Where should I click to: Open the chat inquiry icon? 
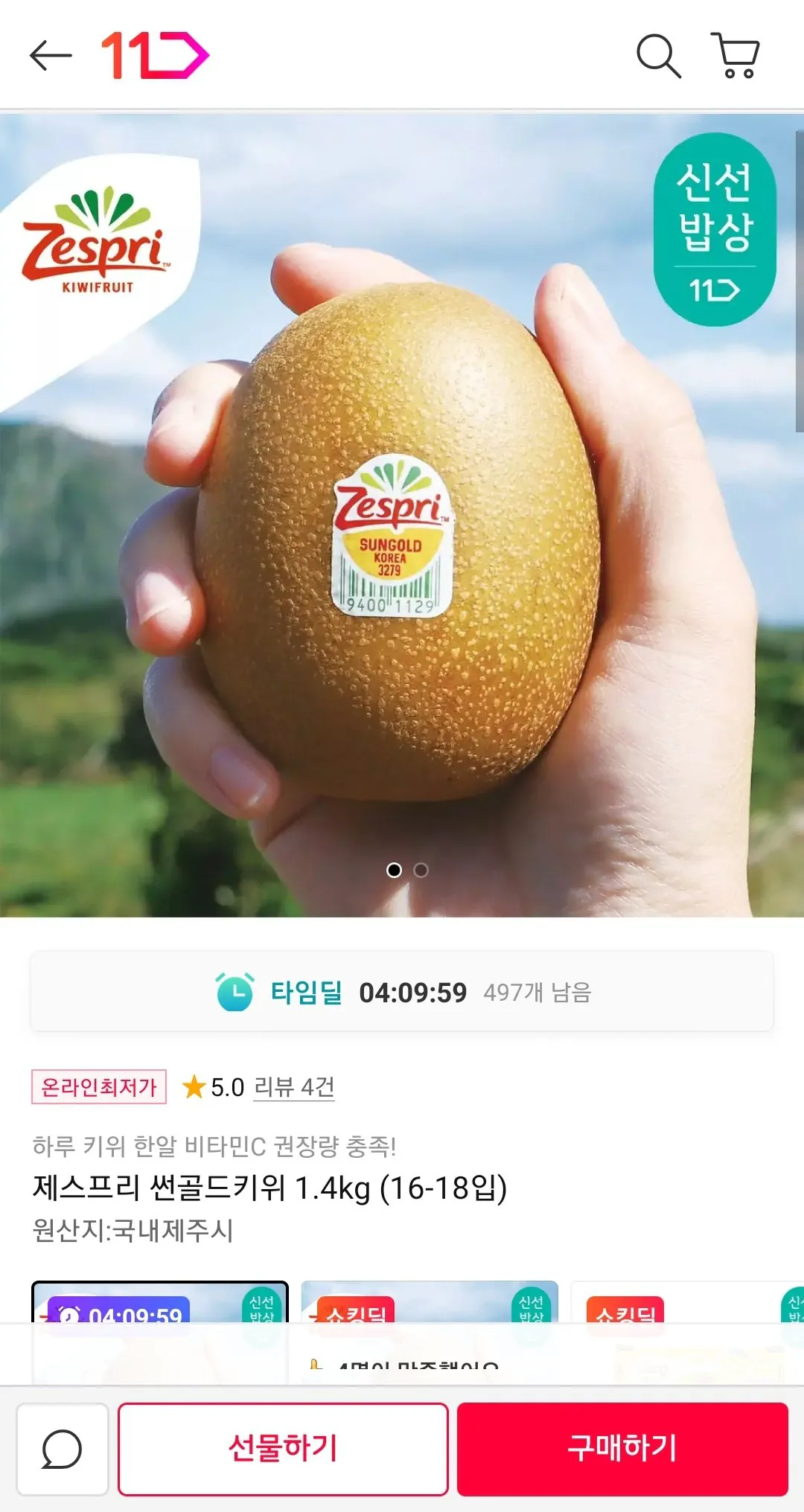[x=63, y=1447]
